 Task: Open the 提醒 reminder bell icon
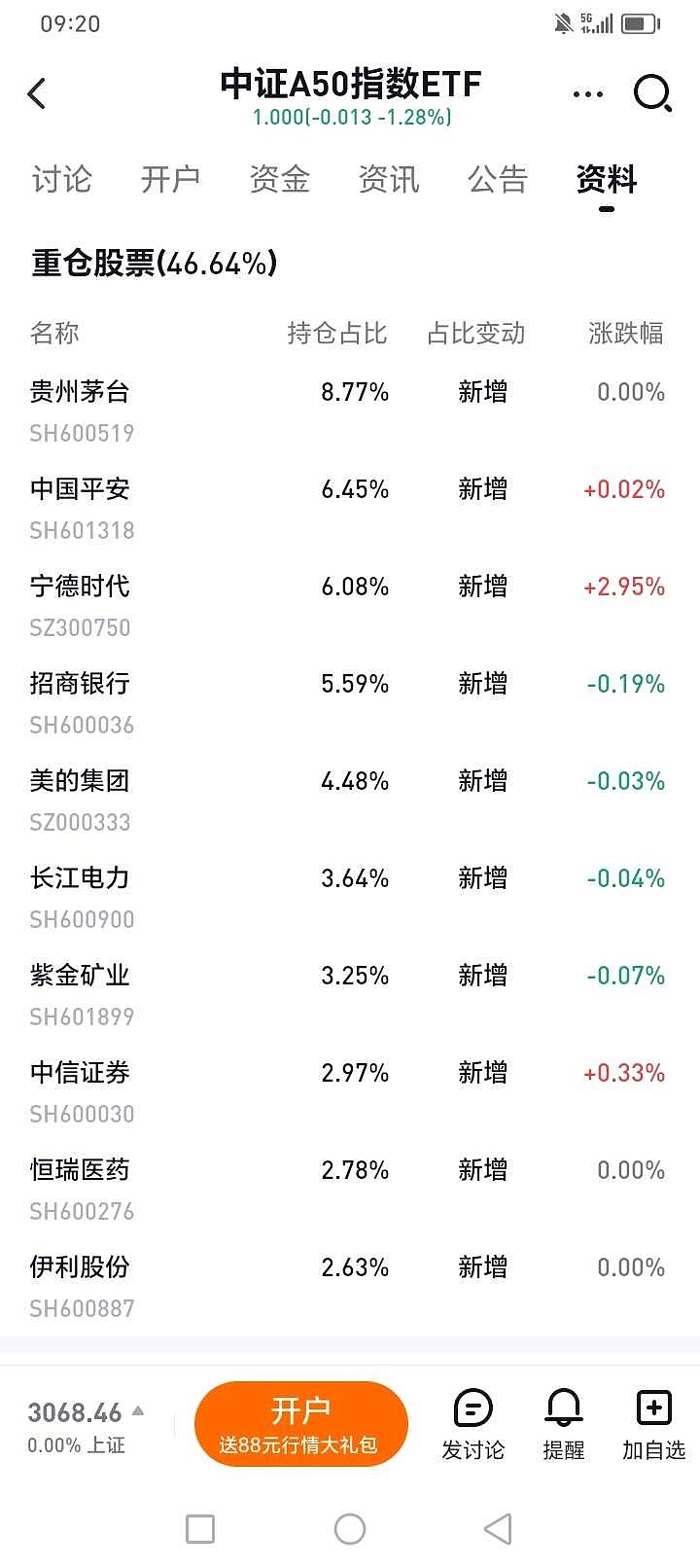tap(564, 1422)
